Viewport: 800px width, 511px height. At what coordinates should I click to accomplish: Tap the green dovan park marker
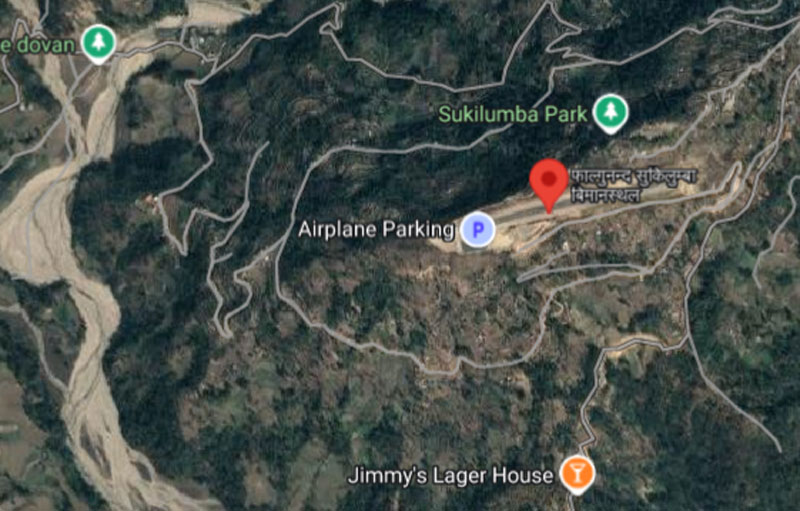[98, 42]
